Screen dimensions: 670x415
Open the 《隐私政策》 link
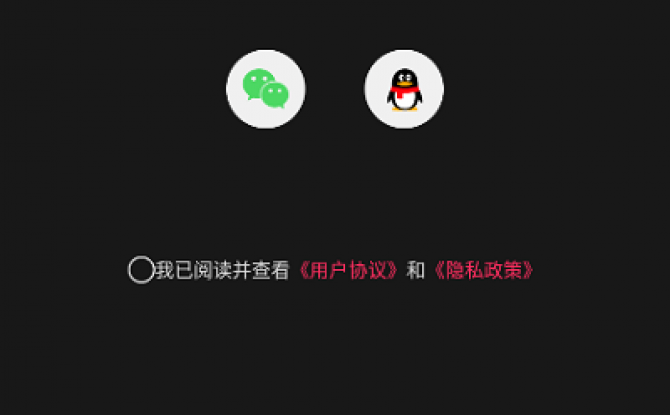(484, 270)
